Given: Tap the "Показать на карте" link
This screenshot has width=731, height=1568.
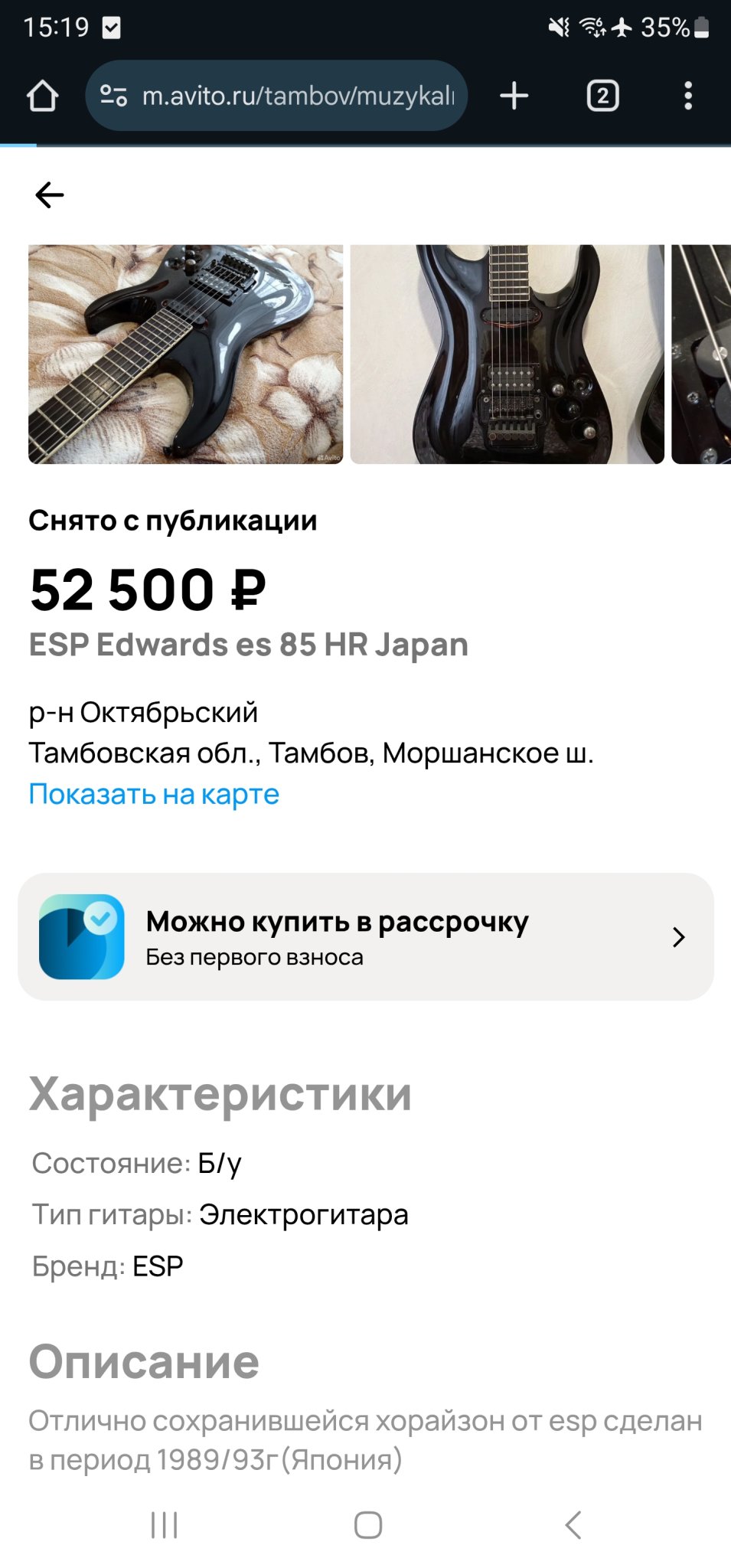Looking at the screenshot, I should (154, 794).
